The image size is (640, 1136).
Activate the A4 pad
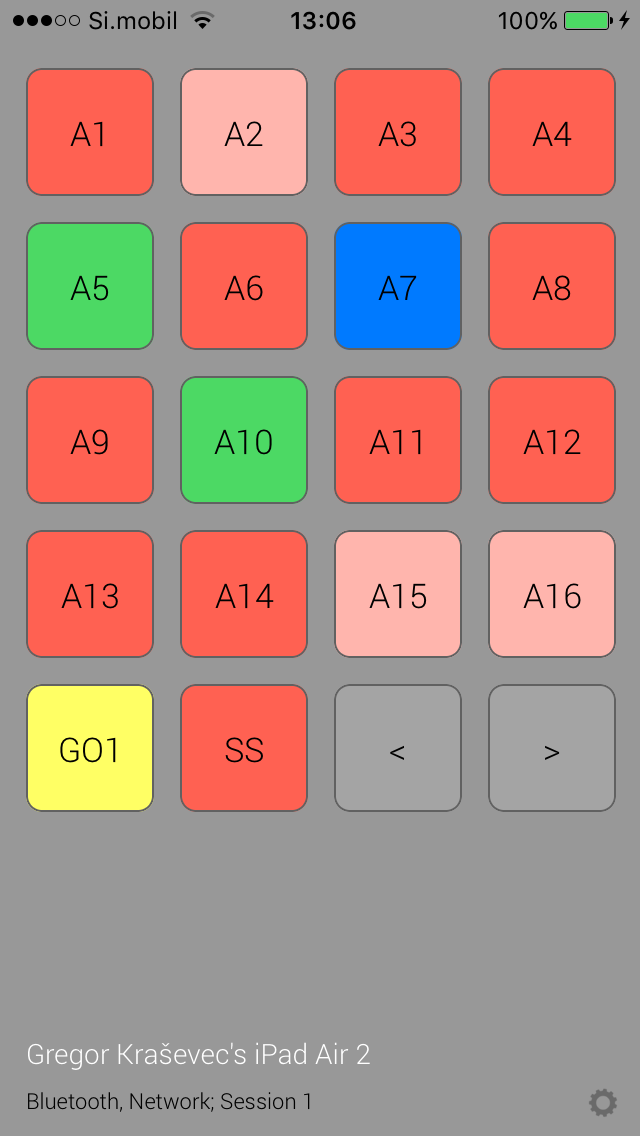[x=552, y=132]
